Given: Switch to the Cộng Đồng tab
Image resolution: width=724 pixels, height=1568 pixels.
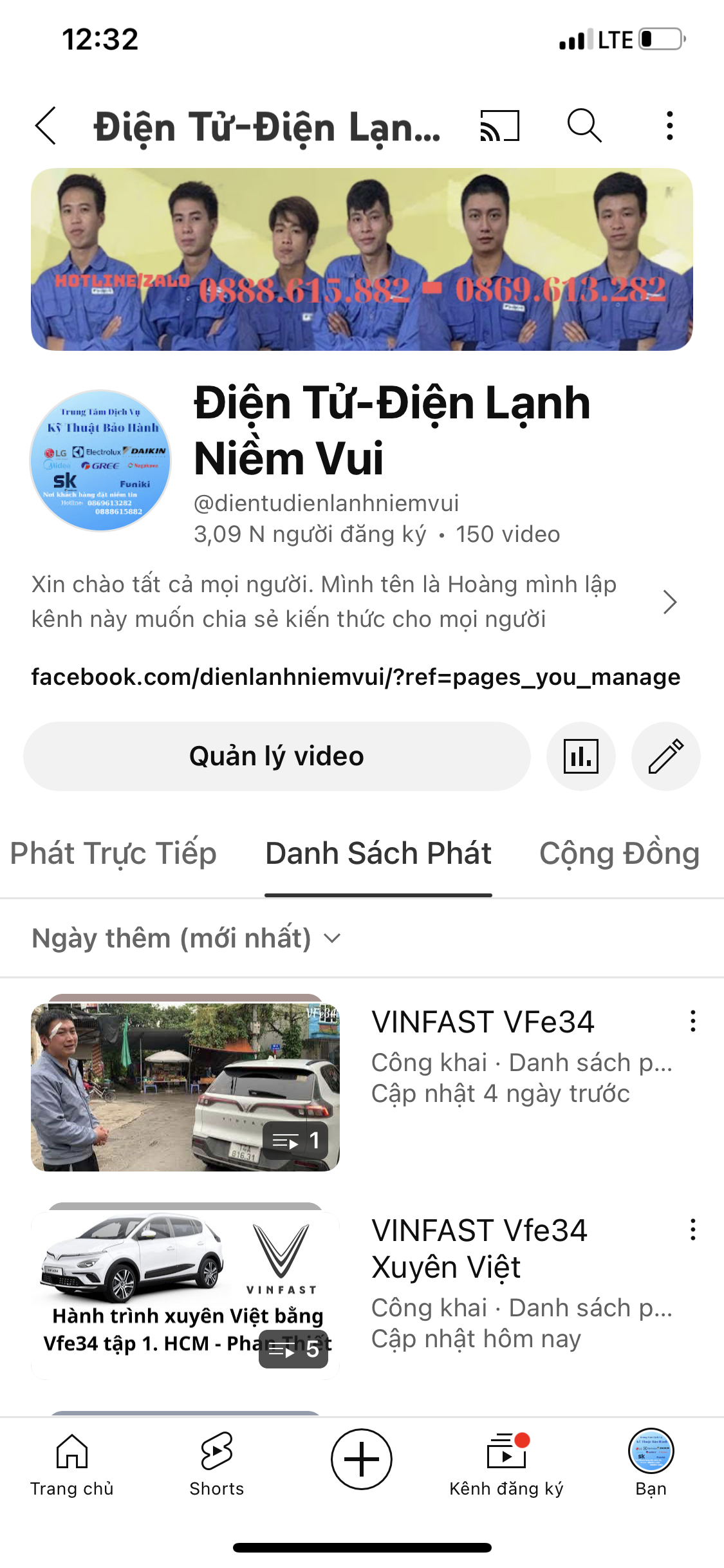Looking at the screenshot, I should tap(619, 854).
